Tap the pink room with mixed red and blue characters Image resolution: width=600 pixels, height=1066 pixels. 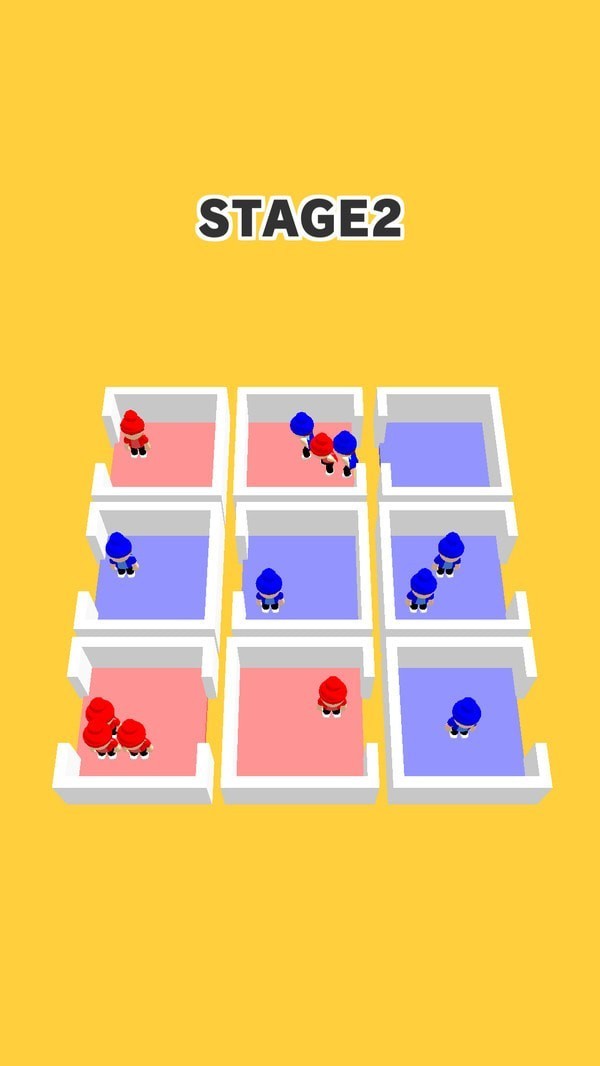tap(300, 452)
